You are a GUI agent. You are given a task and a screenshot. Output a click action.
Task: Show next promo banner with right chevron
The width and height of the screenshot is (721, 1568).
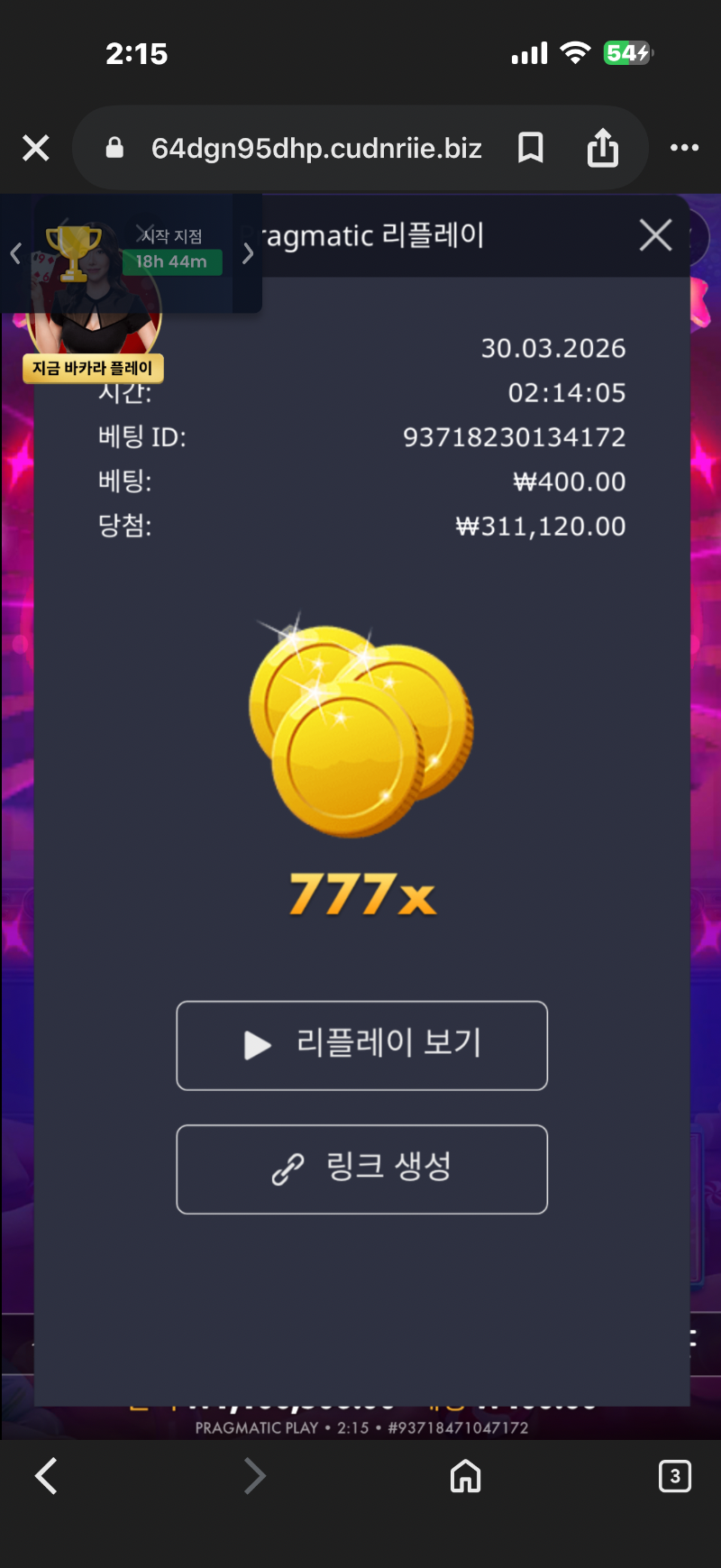click(248, 254)
